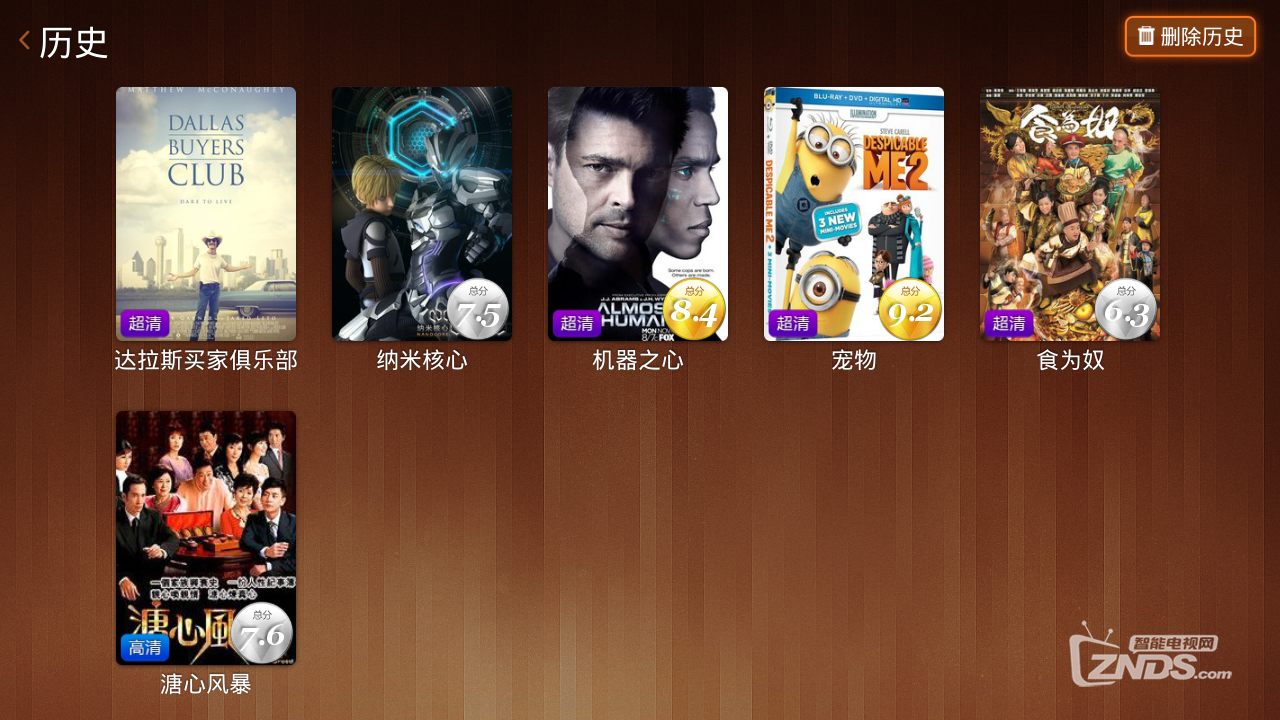
Task: Open 纳米核心 from history
Action: coord(422,214)
